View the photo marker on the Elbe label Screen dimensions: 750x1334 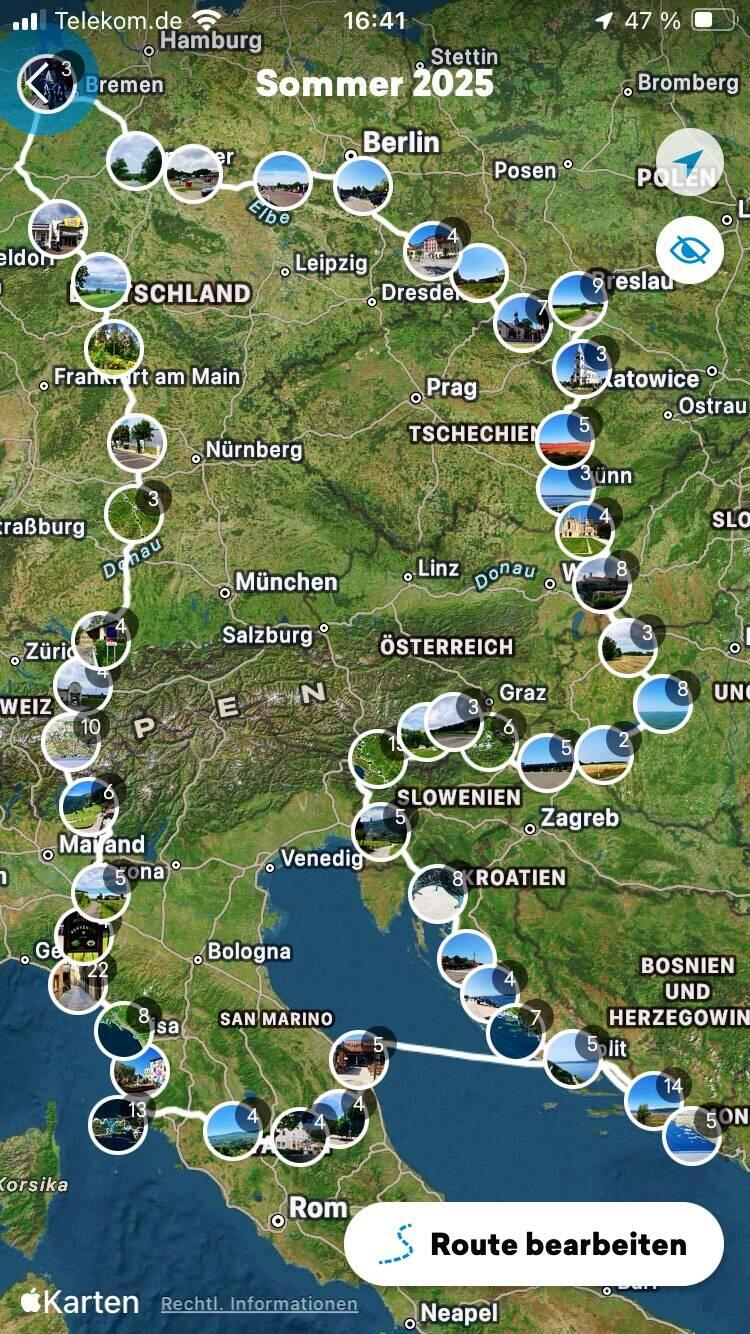(x=282, y=181)
